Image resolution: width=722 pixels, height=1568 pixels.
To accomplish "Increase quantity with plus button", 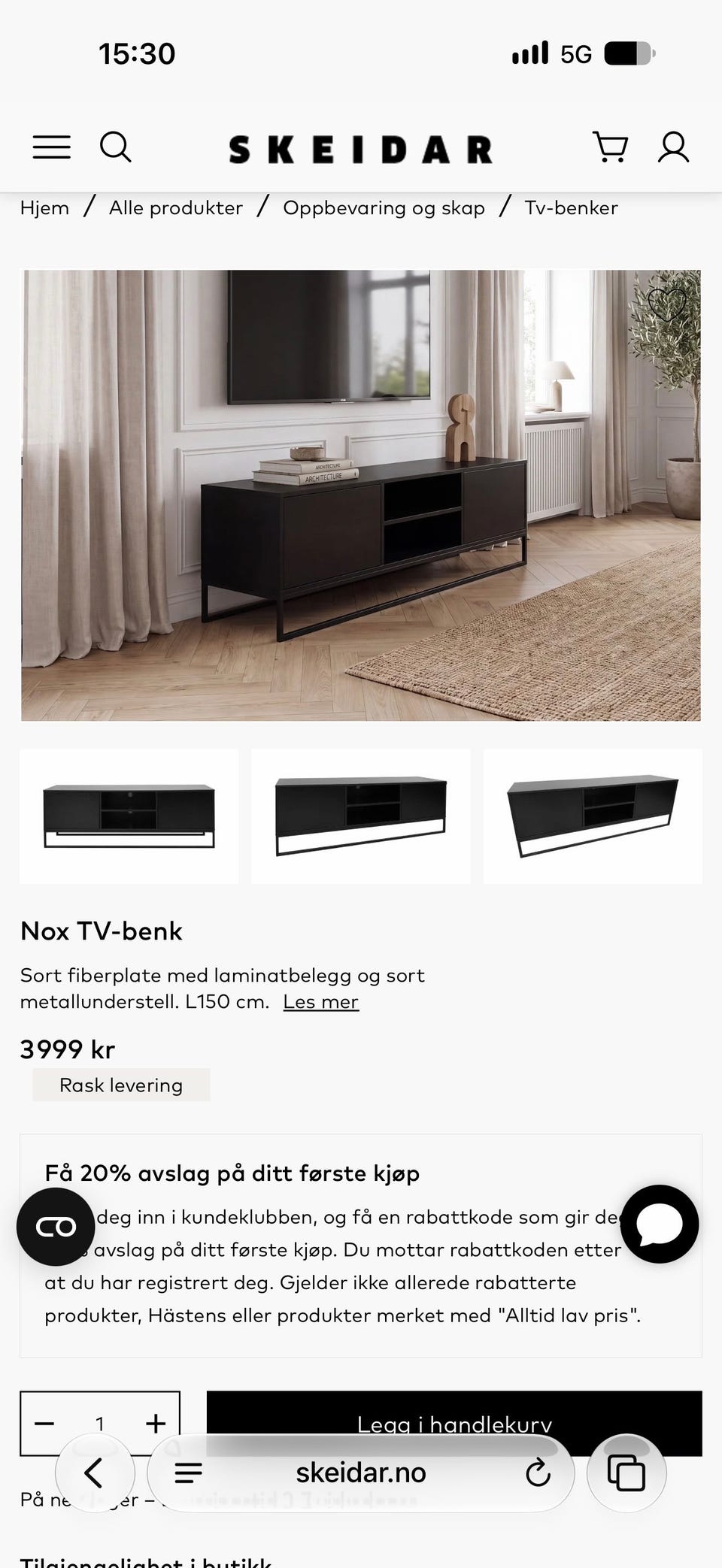I will [156, 1423].
